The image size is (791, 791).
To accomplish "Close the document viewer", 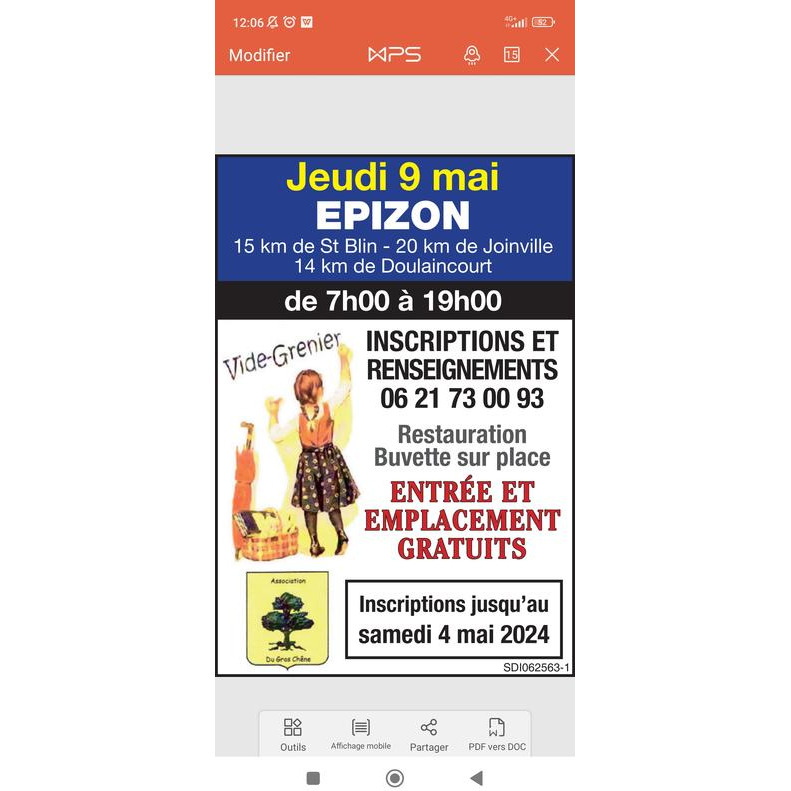I will coord(552,55).
